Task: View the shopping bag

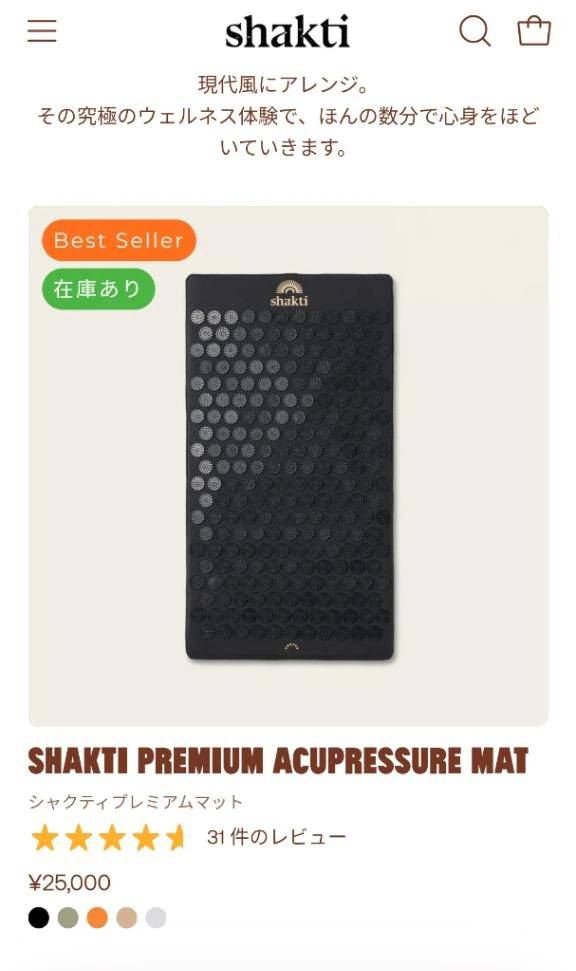Action: (534, 31)
